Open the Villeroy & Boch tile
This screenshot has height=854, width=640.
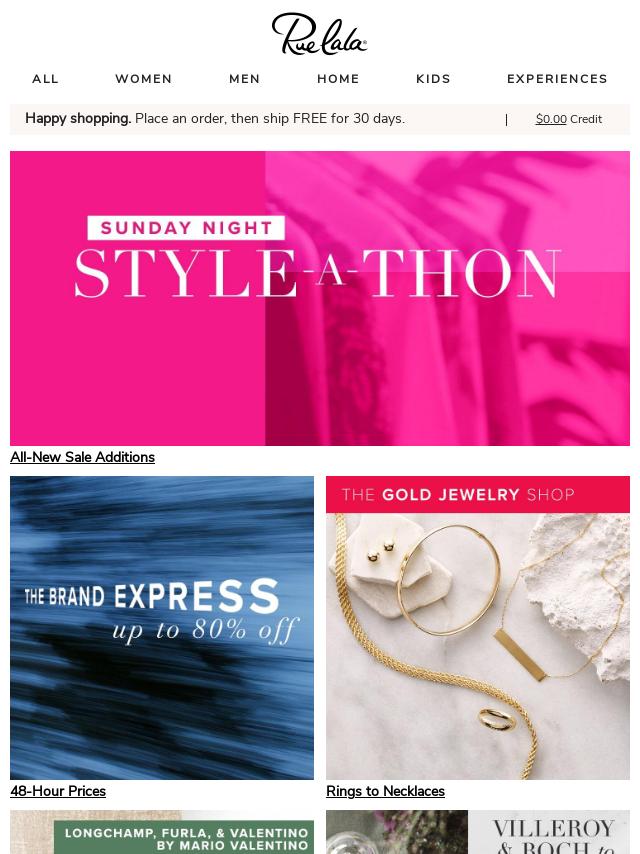(478, 833)
